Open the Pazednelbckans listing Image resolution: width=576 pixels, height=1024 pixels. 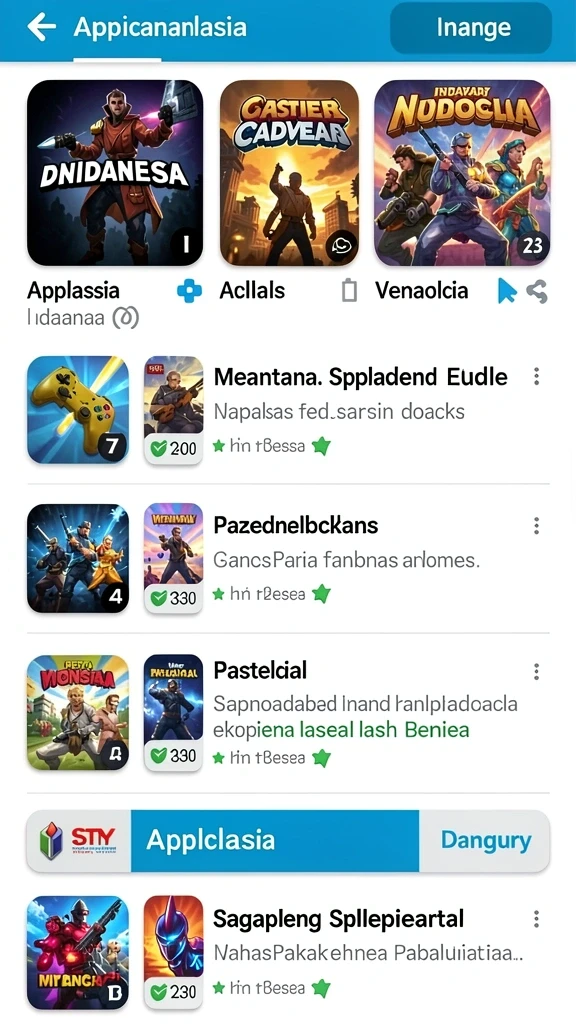click(296, 525)
